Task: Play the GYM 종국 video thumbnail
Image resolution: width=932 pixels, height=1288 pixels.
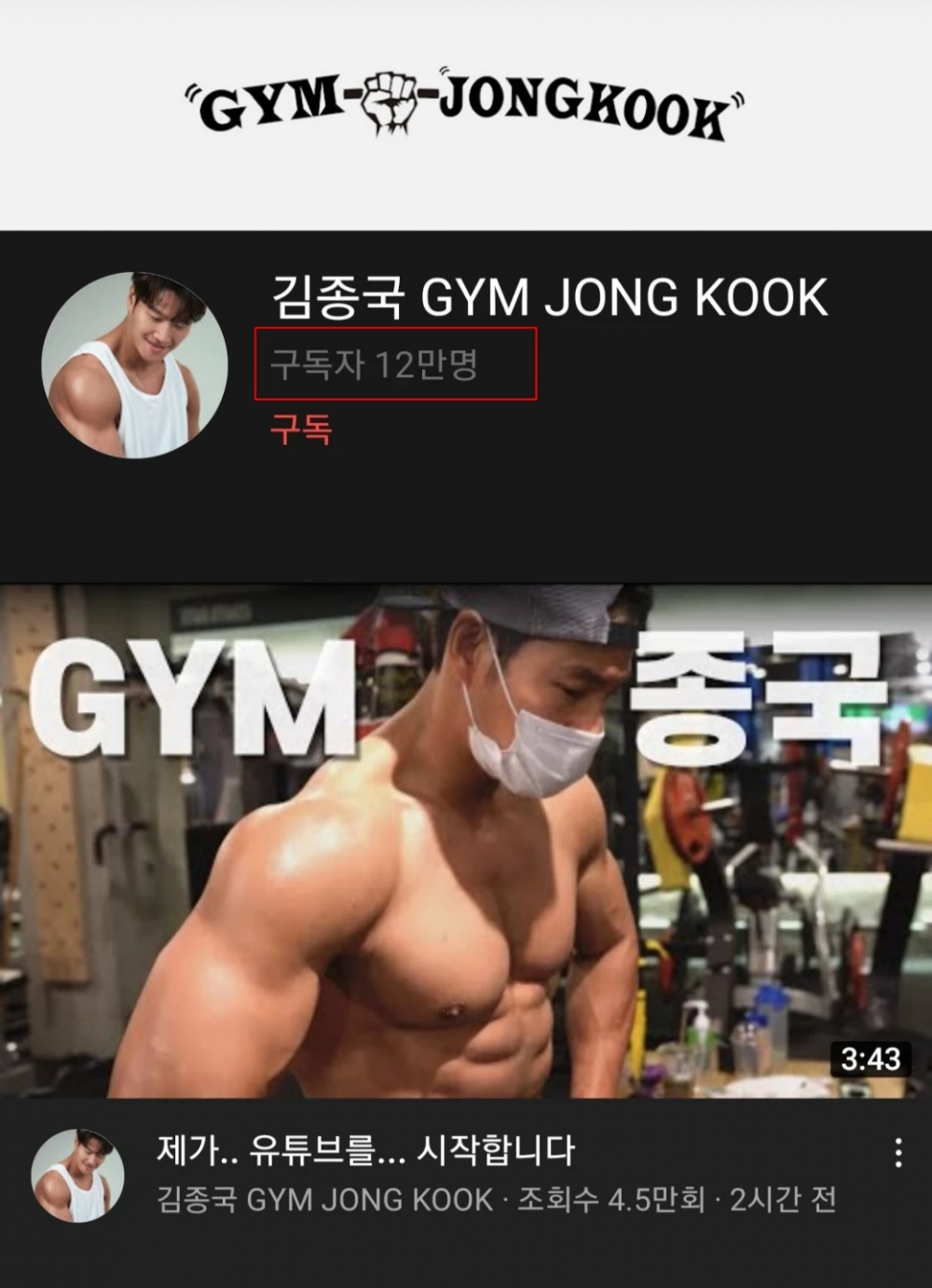Action: (x=466, y=841)
